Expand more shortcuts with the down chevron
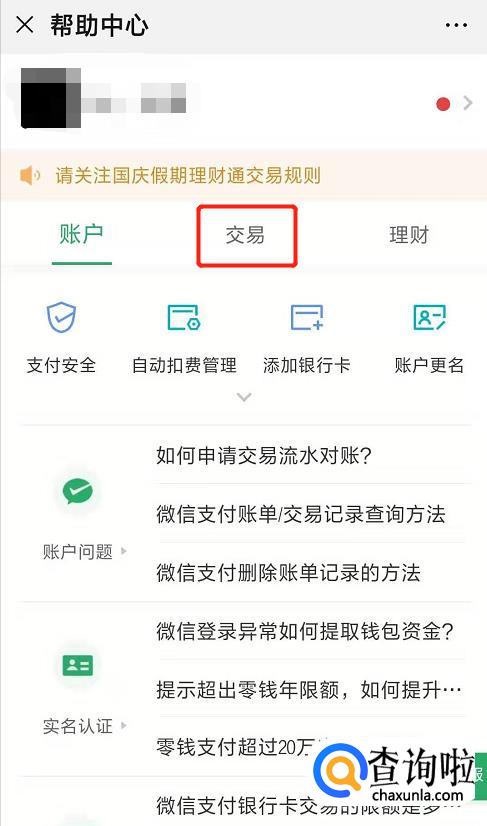Viewport: 487px width, 826px height. [244, 397]
